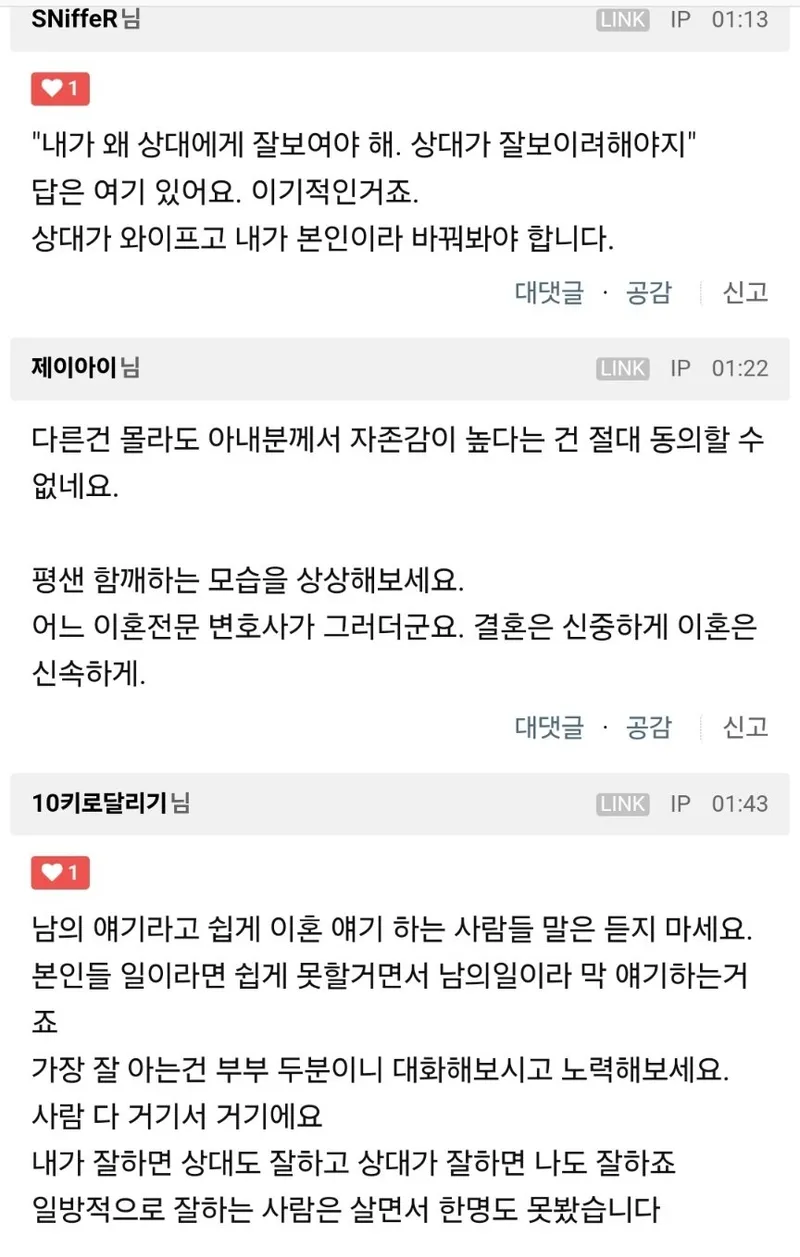
Task: Open 제이아이's user profile
Action: (x=75, y=368)
